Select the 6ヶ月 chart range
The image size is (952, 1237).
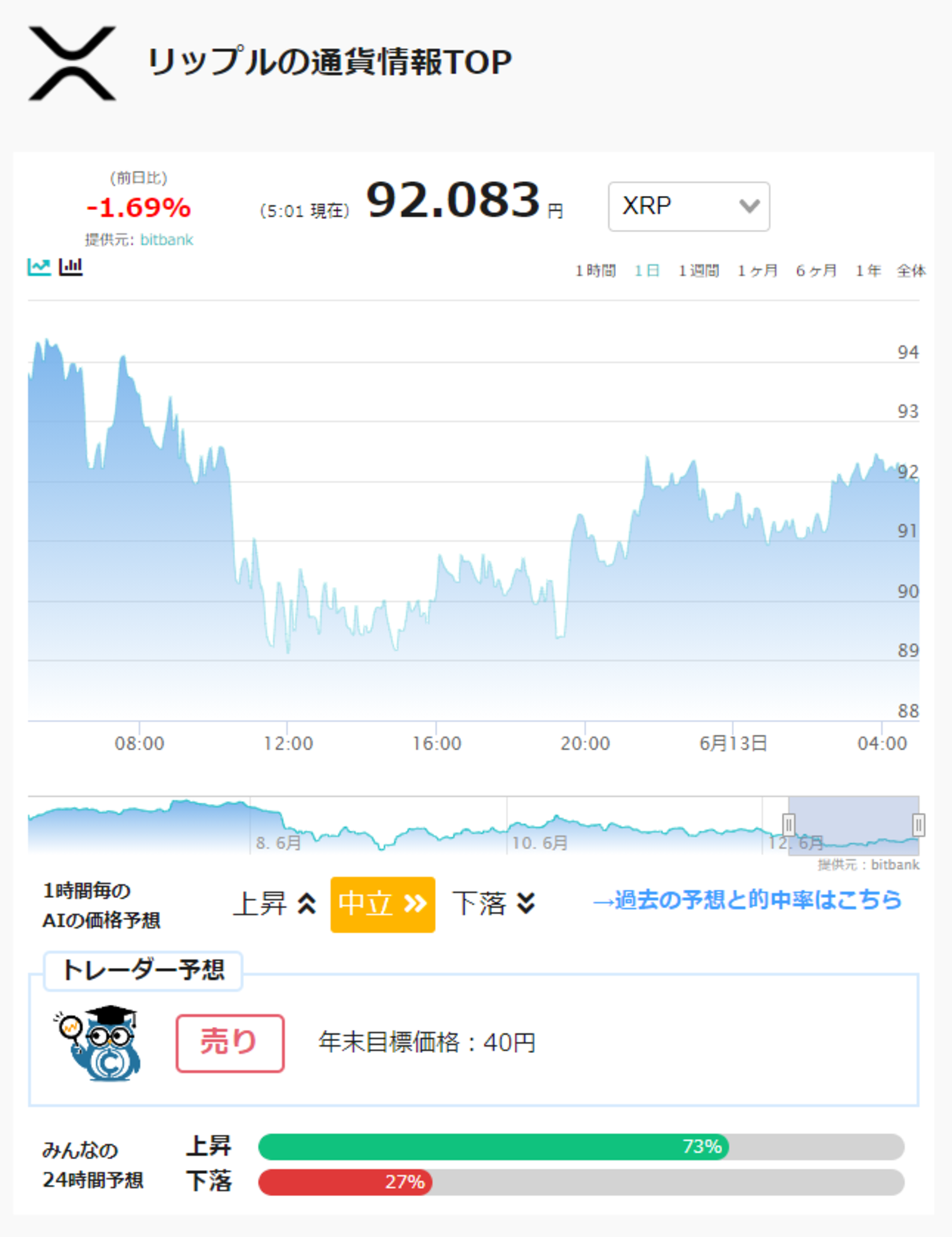click(x=817, y=271)
